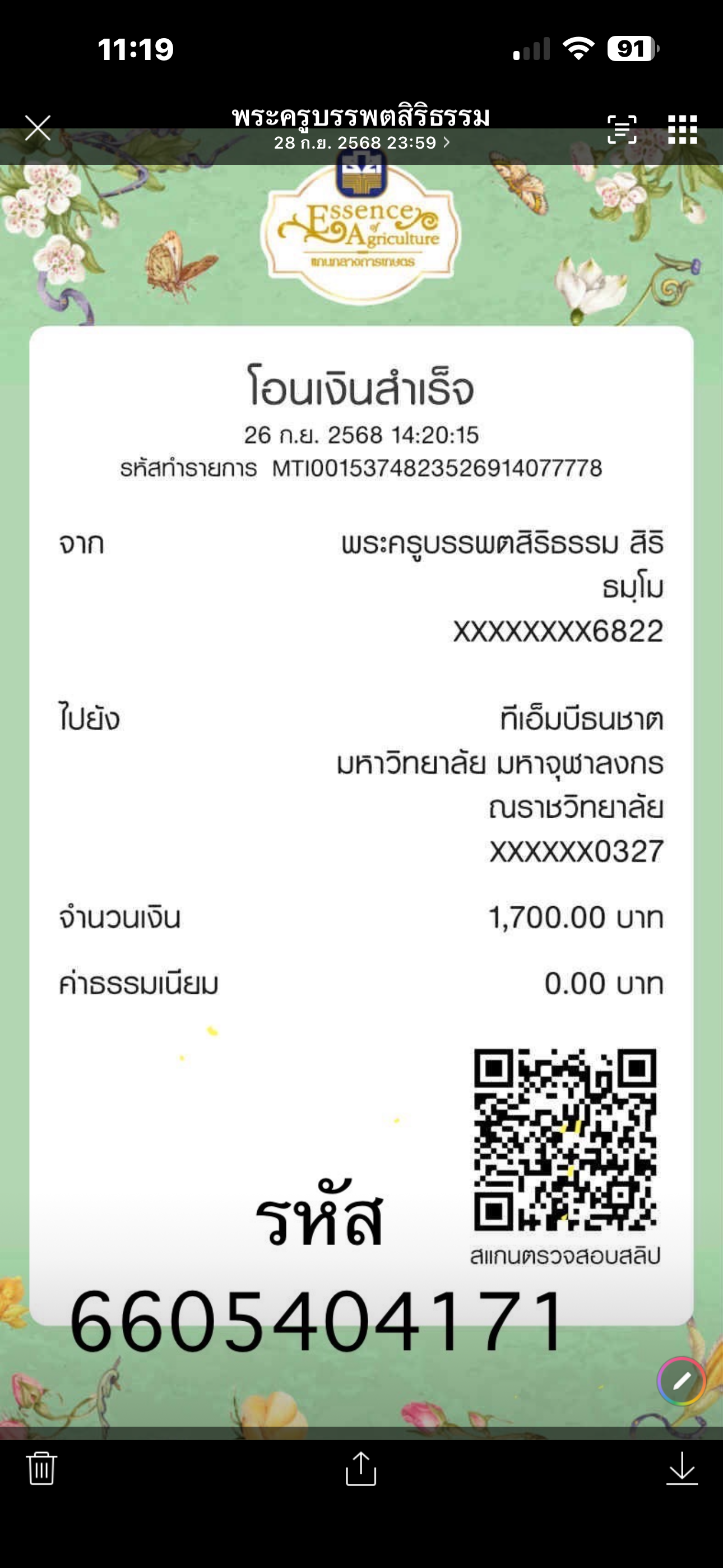
Task: Open the photo grid view
Action: [682, 129]
